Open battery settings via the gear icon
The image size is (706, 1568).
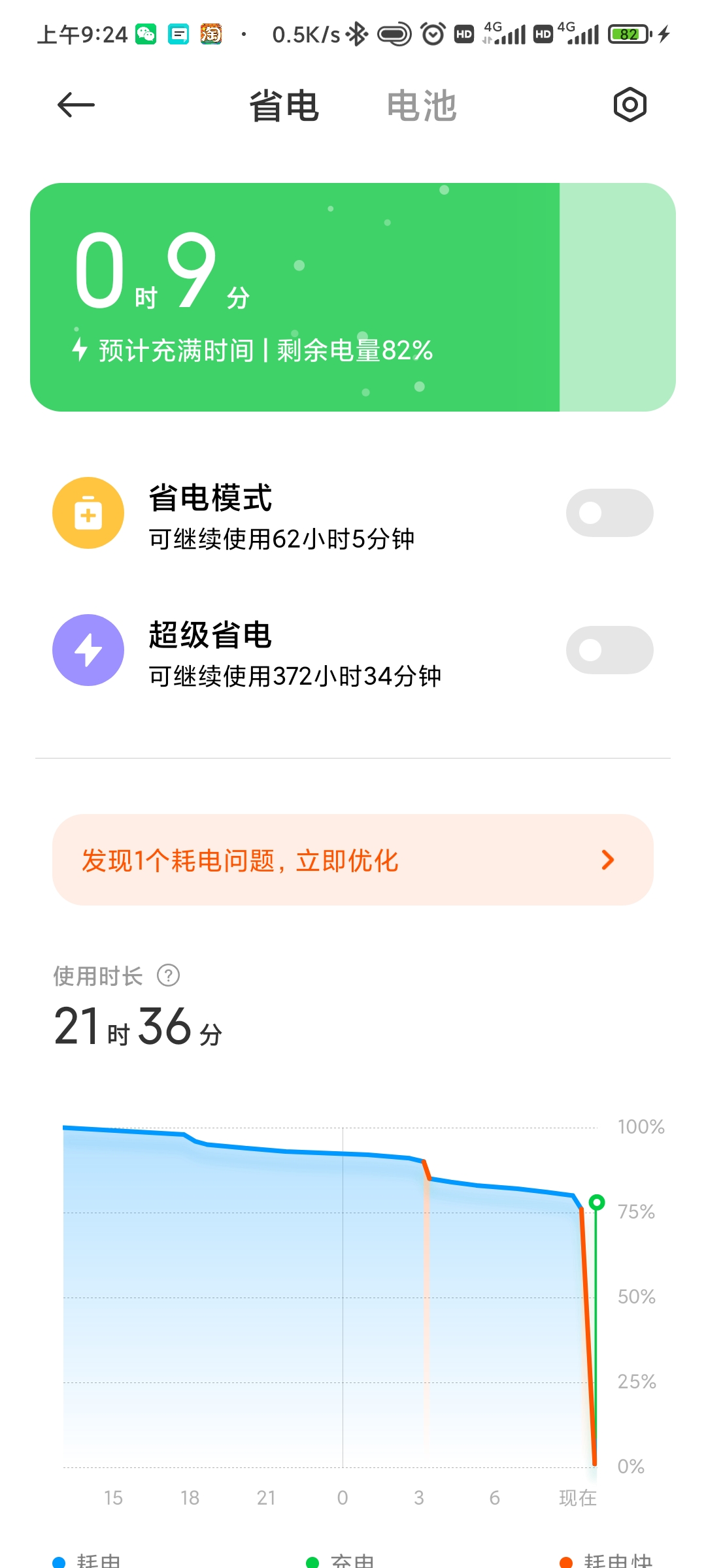coord(630,105)
